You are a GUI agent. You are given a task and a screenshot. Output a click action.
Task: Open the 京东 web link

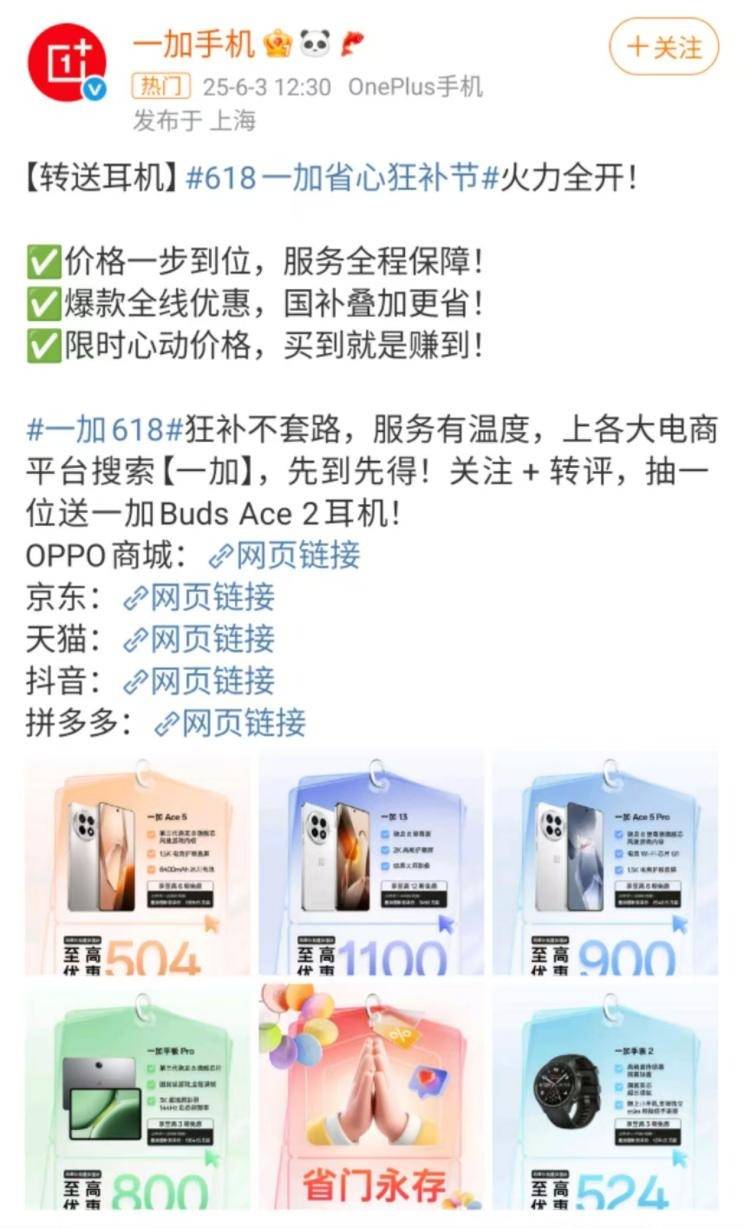pos(198,597)
